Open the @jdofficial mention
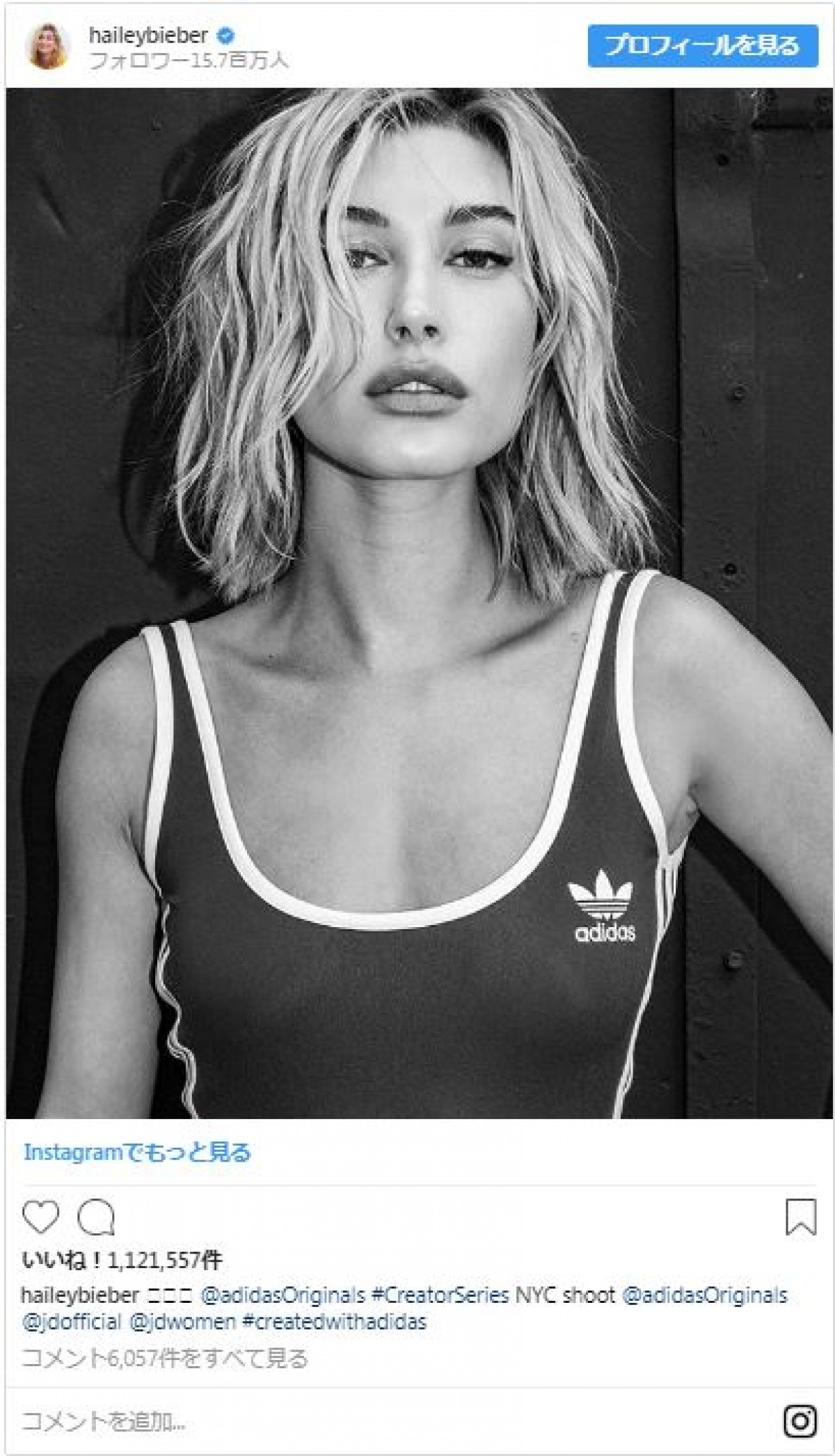Image resolution: width=835 pixels, height=1456 pixels. (x=72, y=1322)
